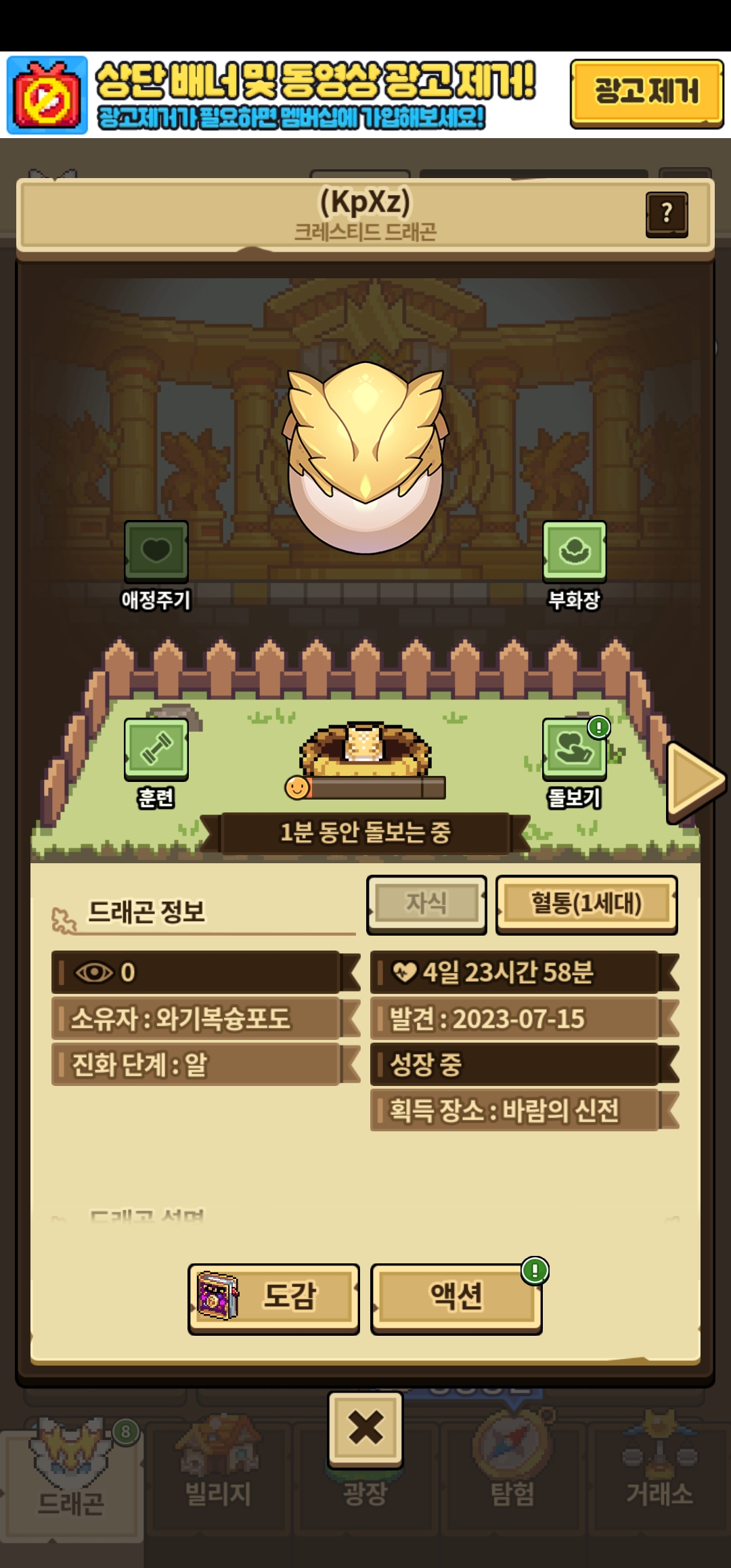
Task: Start 훈련 training
Action: coord(156,749)
